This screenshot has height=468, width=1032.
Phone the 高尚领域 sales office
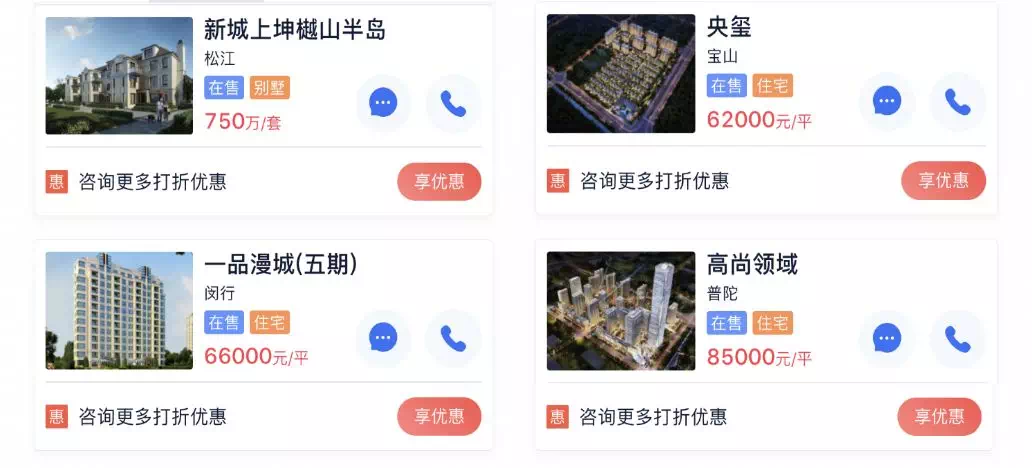[x=957, y=339]
